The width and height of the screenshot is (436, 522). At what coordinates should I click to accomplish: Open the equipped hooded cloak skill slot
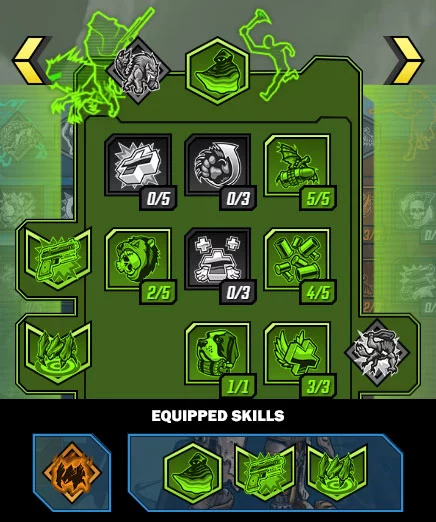pos(193,472)
